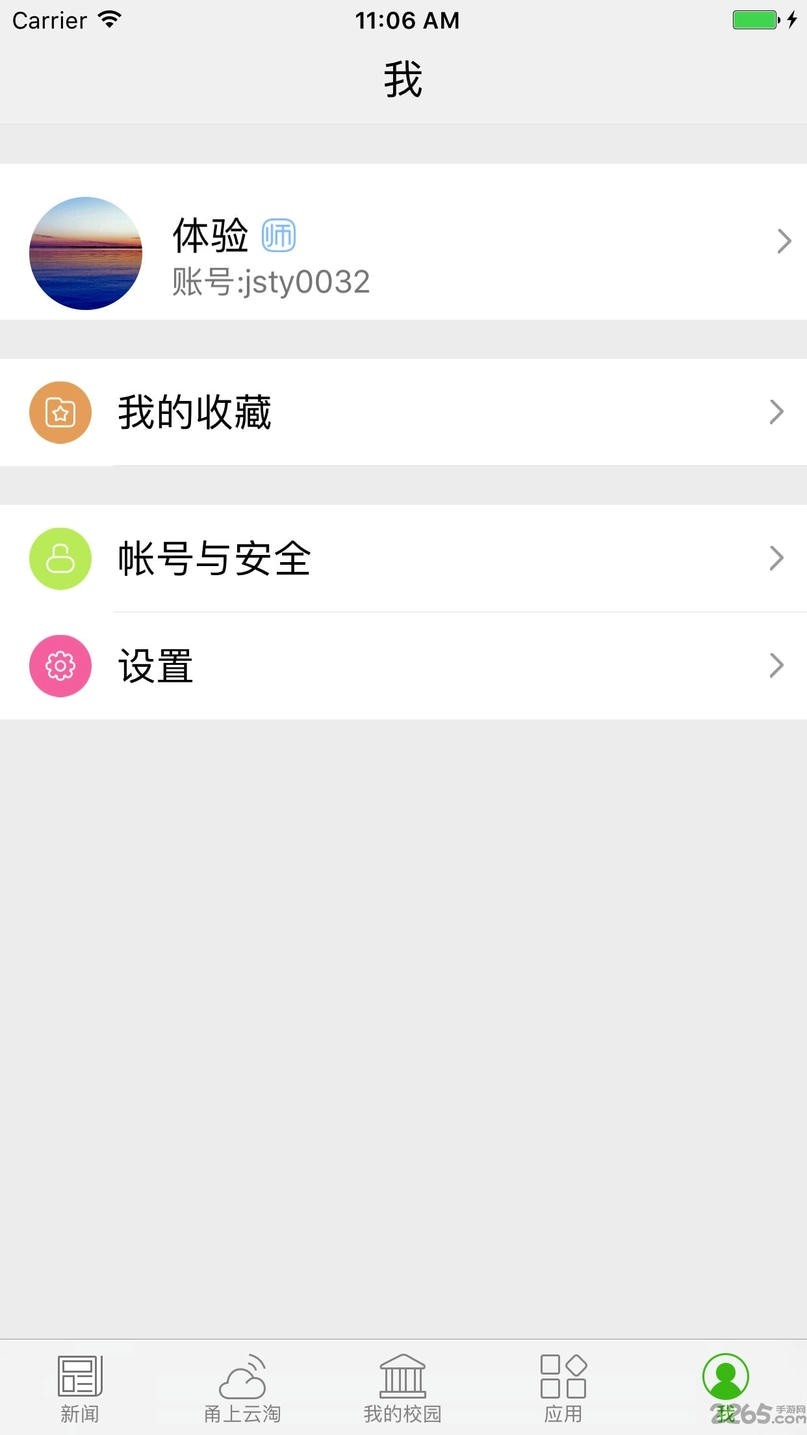The image size is (807, 1435).
Task: Open the 我的收藏 favorites folder icon
Action: (60, 412)
